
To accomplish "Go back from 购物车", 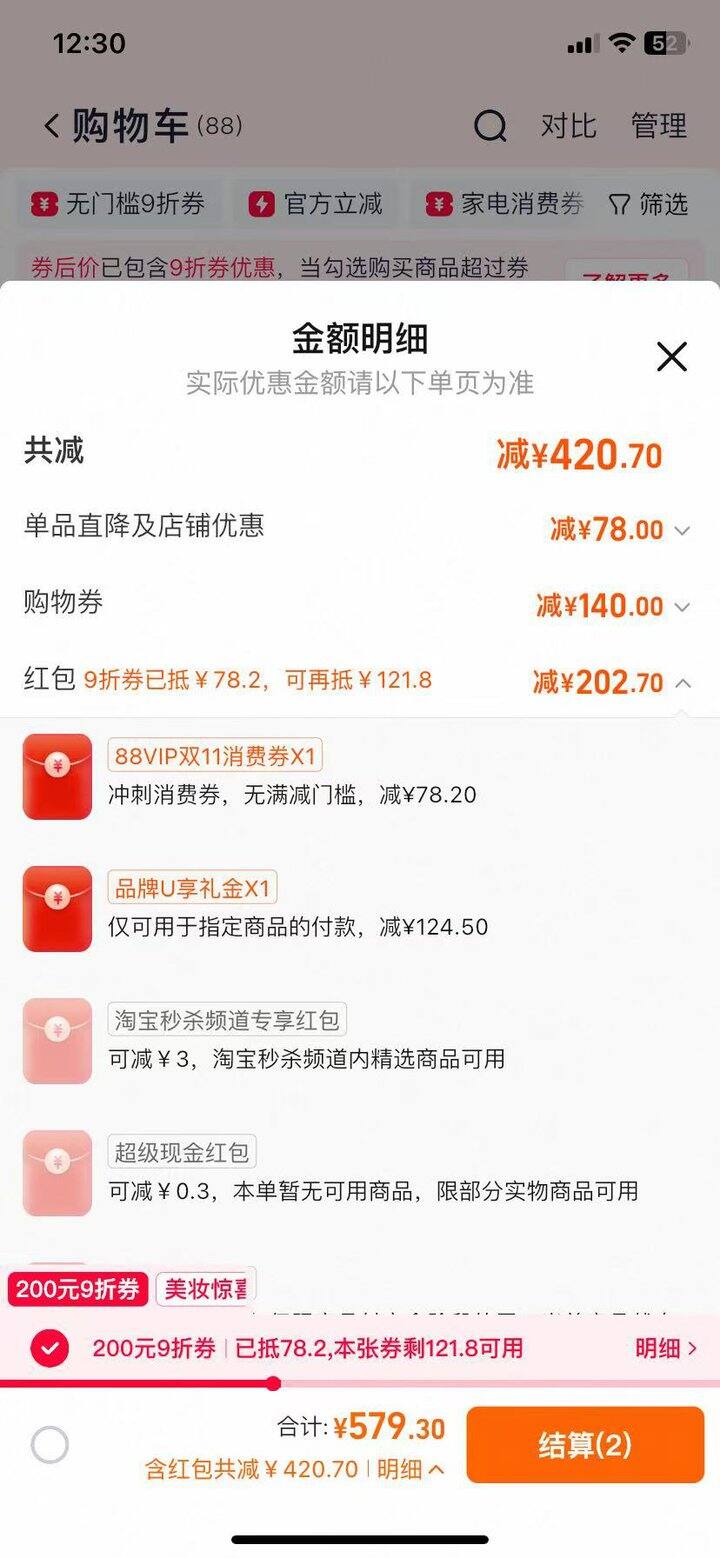I will (52, 126).
